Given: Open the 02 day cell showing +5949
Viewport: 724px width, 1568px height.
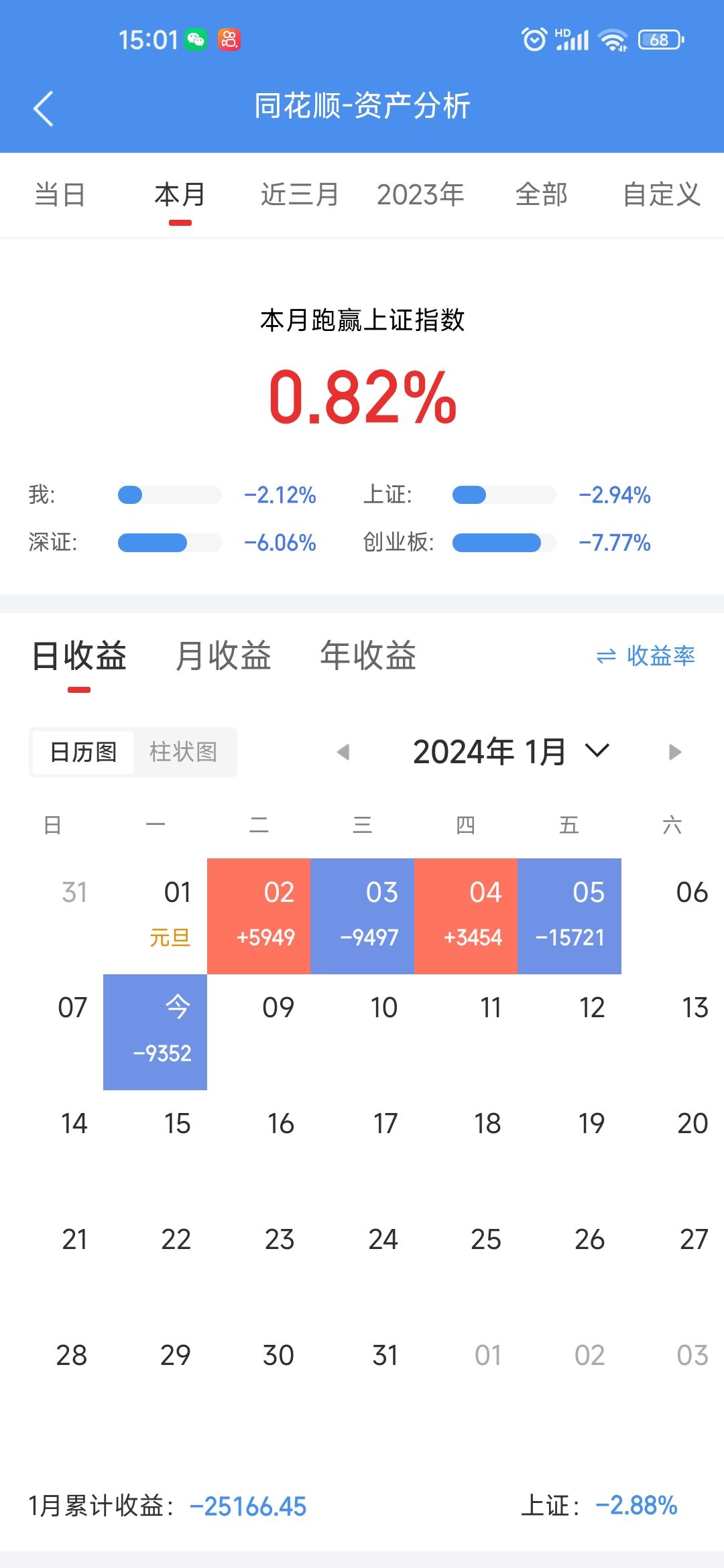Looking at the screenshot, I should pyautogui.click(x=259, y=916).
